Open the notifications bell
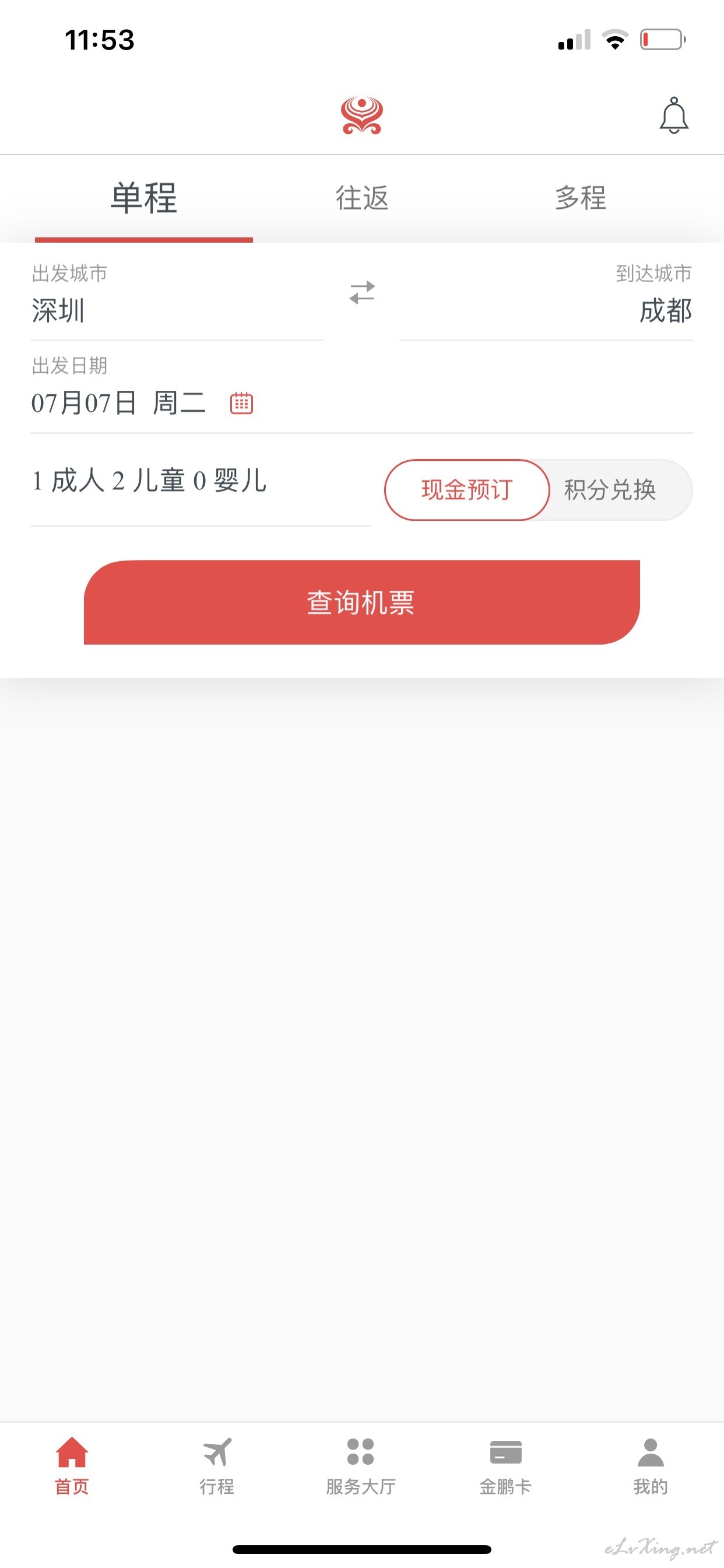Image resolution: width=724 pixels, height=1568 pixels. (x=673, y=115)
